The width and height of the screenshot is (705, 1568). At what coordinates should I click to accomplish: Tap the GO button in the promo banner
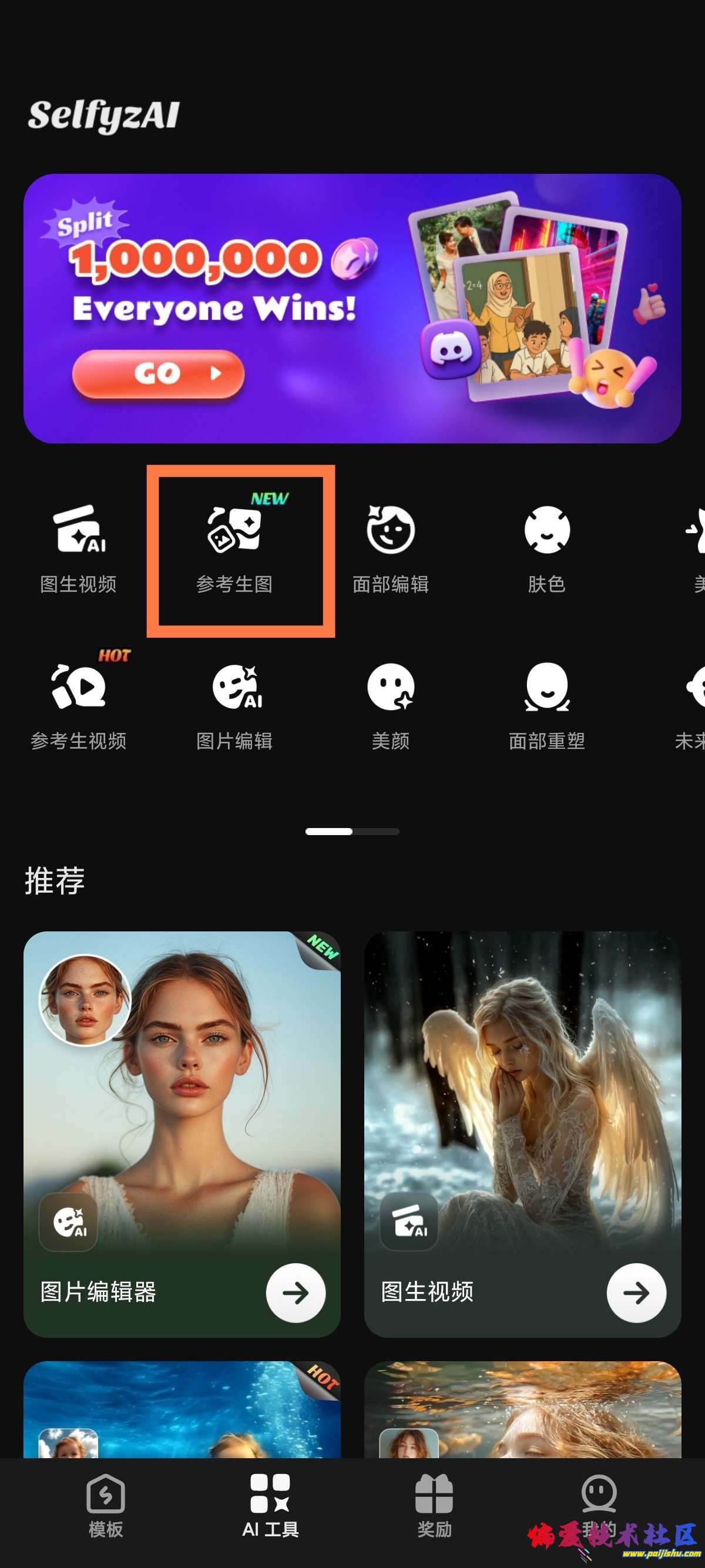(x=157, y=374)
